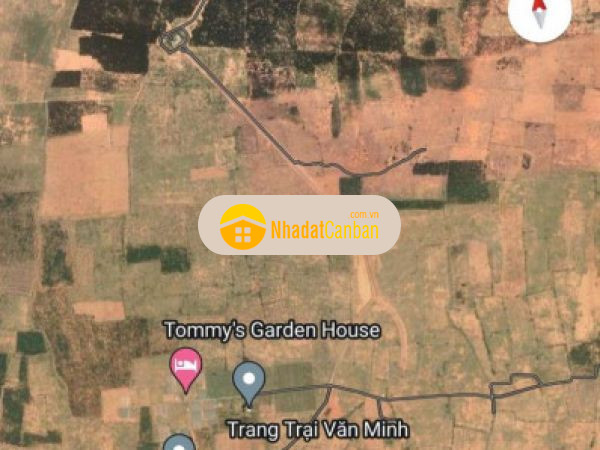
Task: Select the Trang Trại Văn Minh location marker
Action: pyautogui.click(x=248, y=381)
